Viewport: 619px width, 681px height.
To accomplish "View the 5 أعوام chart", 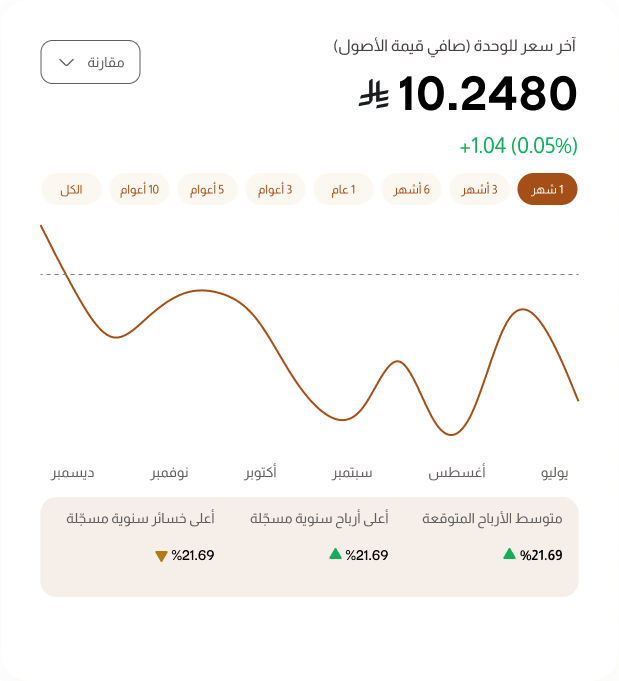I will [207, 189].
